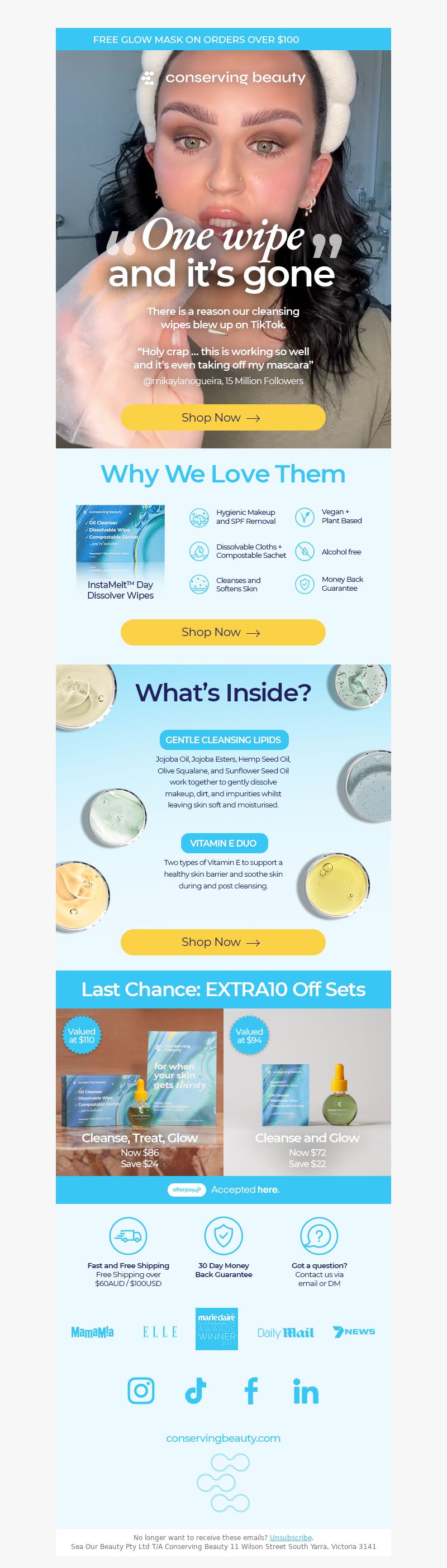Tap the Unsubscribe link

(x=291, y=1537)
